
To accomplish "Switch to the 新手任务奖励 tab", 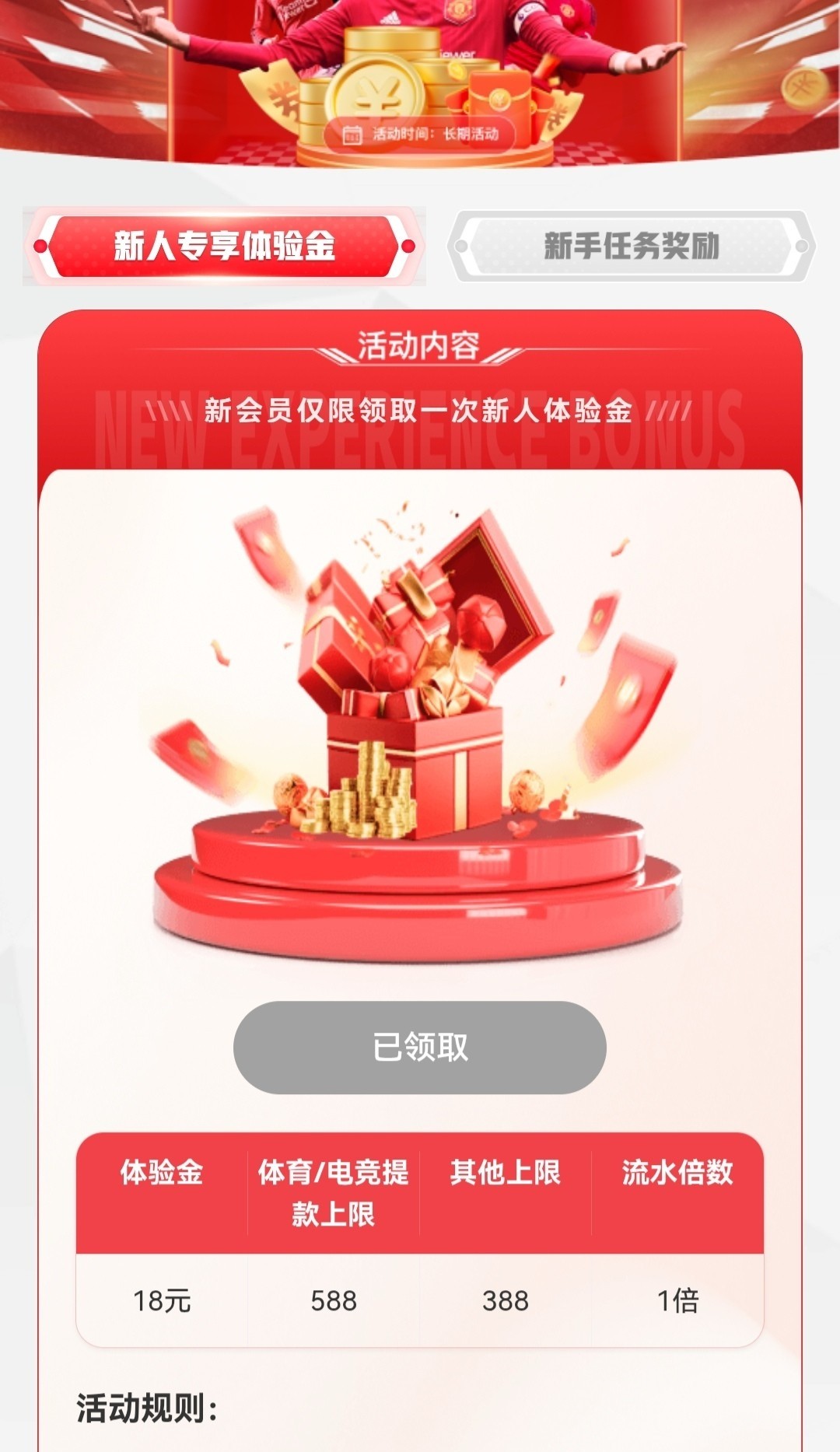I will point(631,247).
